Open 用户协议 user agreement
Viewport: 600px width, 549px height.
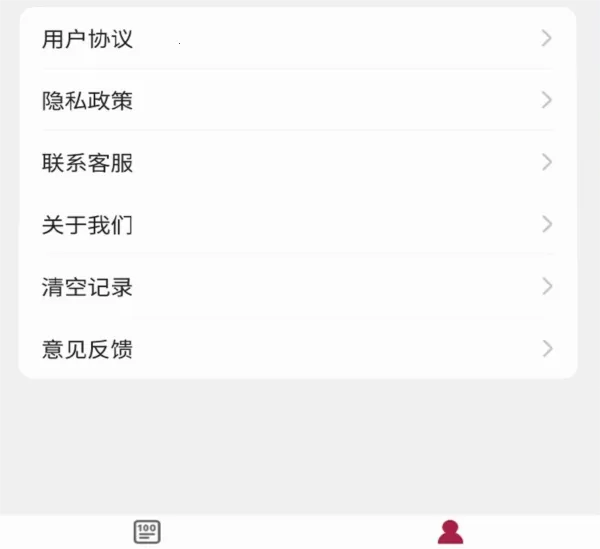(x=297, y=39)
